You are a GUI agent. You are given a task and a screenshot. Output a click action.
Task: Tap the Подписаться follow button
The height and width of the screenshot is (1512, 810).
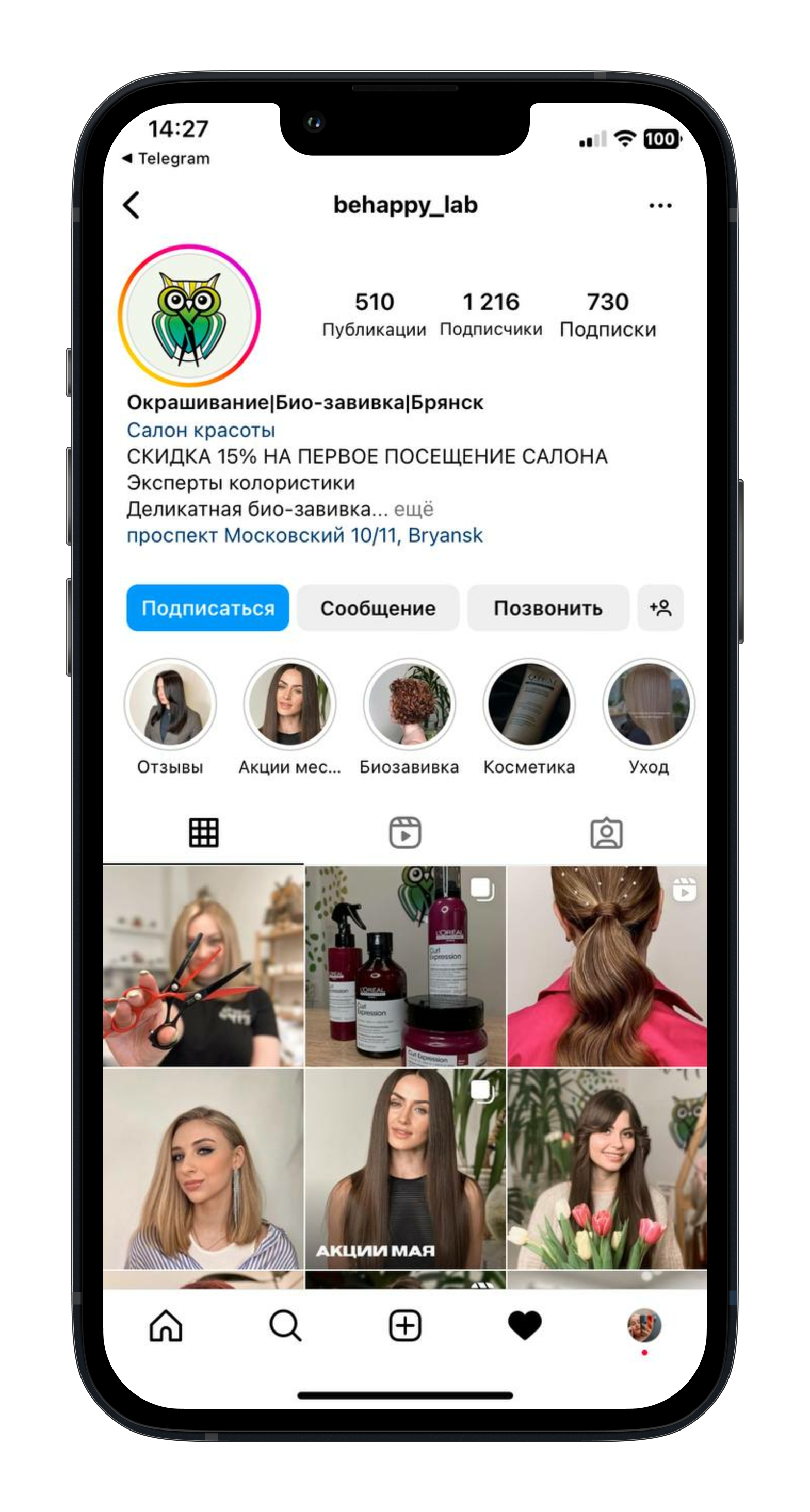point(207,607)
